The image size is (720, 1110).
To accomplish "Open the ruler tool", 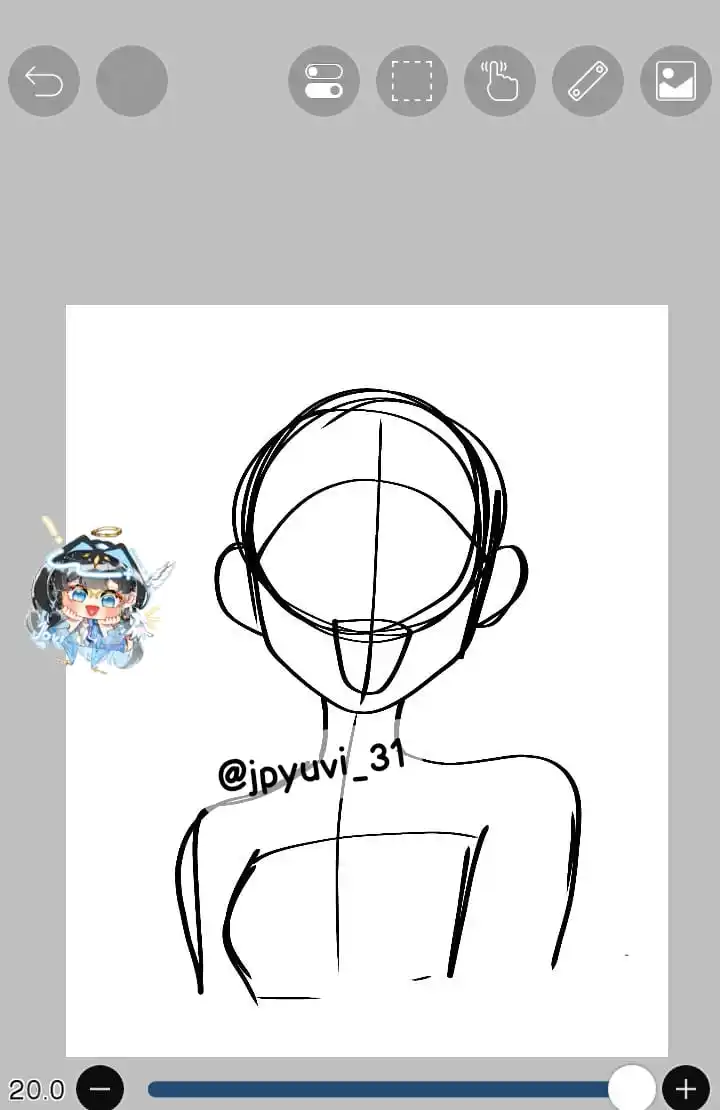I will tap(587, 81).
